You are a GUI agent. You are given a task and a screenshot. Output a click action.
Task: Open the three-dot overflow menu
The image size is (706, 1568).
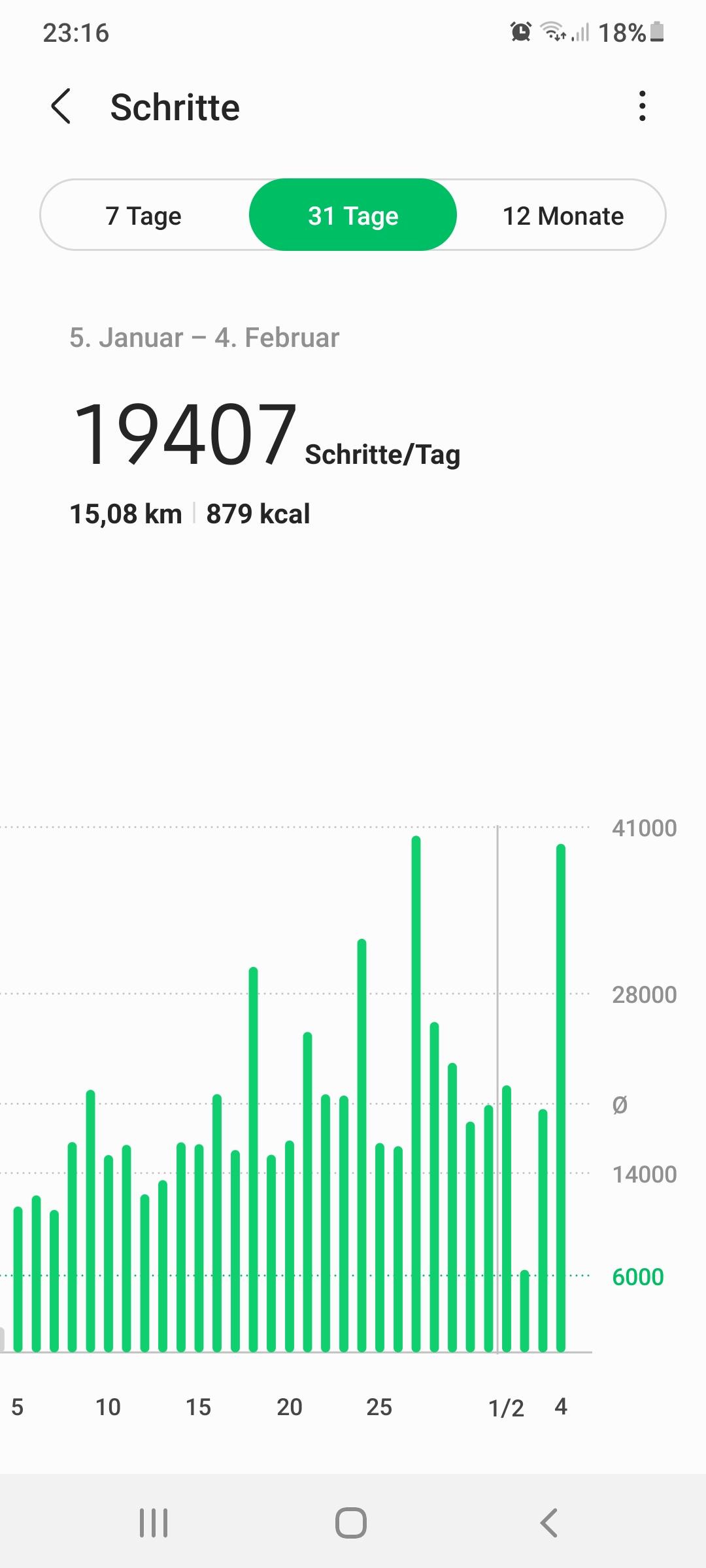(x=643, y=106)
